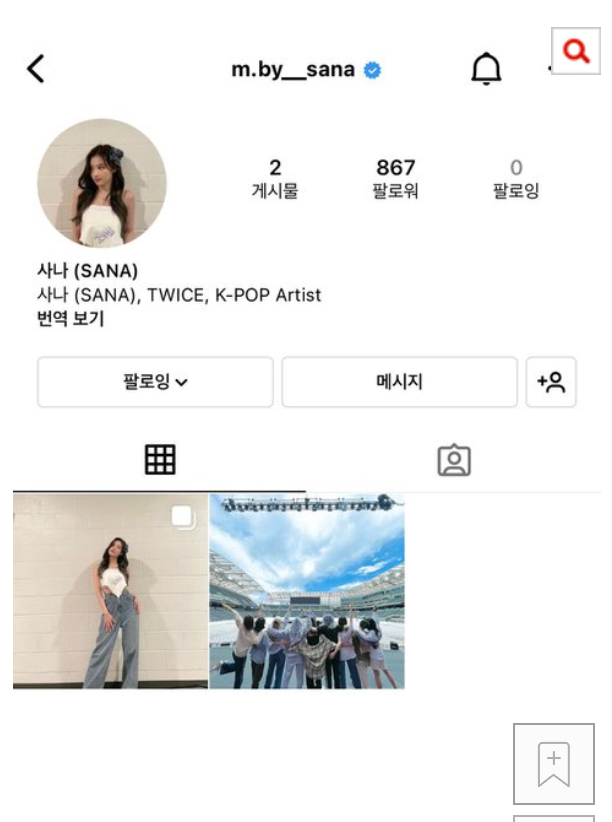Open the stadium group photo post
This screenshot has width=612, height=822.
pyautogui.click(x=307, y=591)
